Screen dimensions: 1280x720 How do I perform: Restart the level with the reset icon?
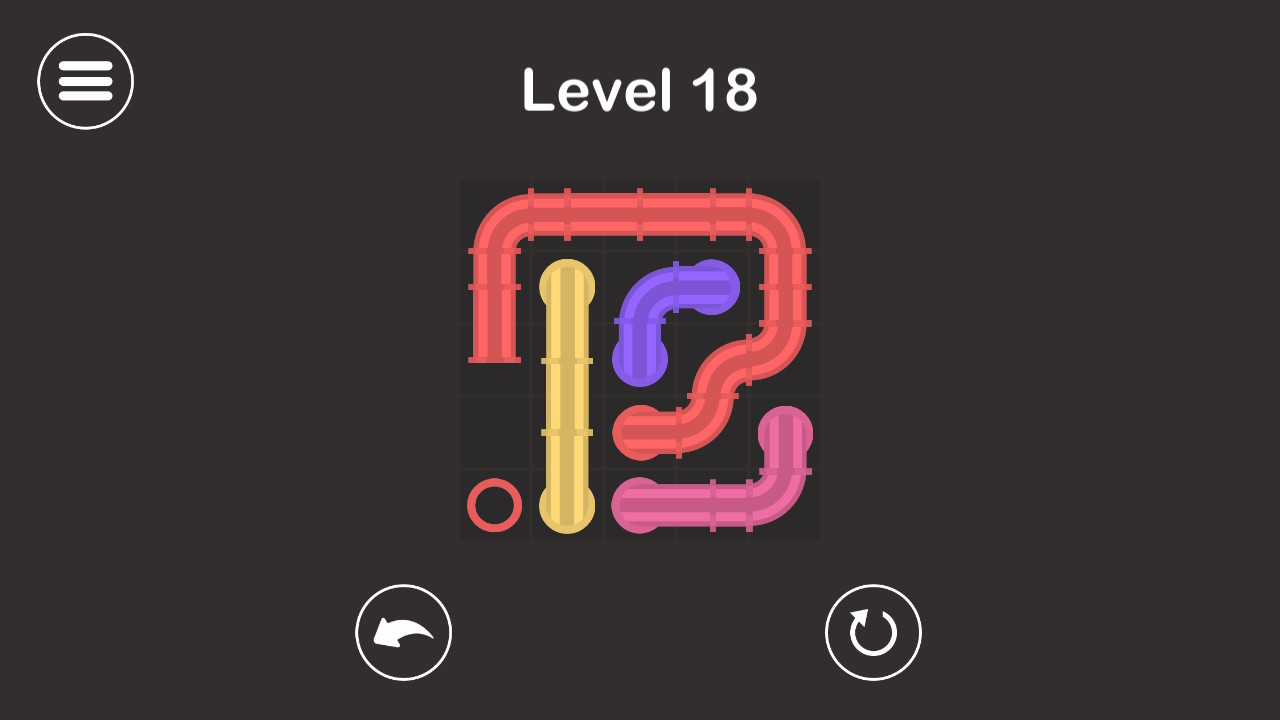point(873,632)
